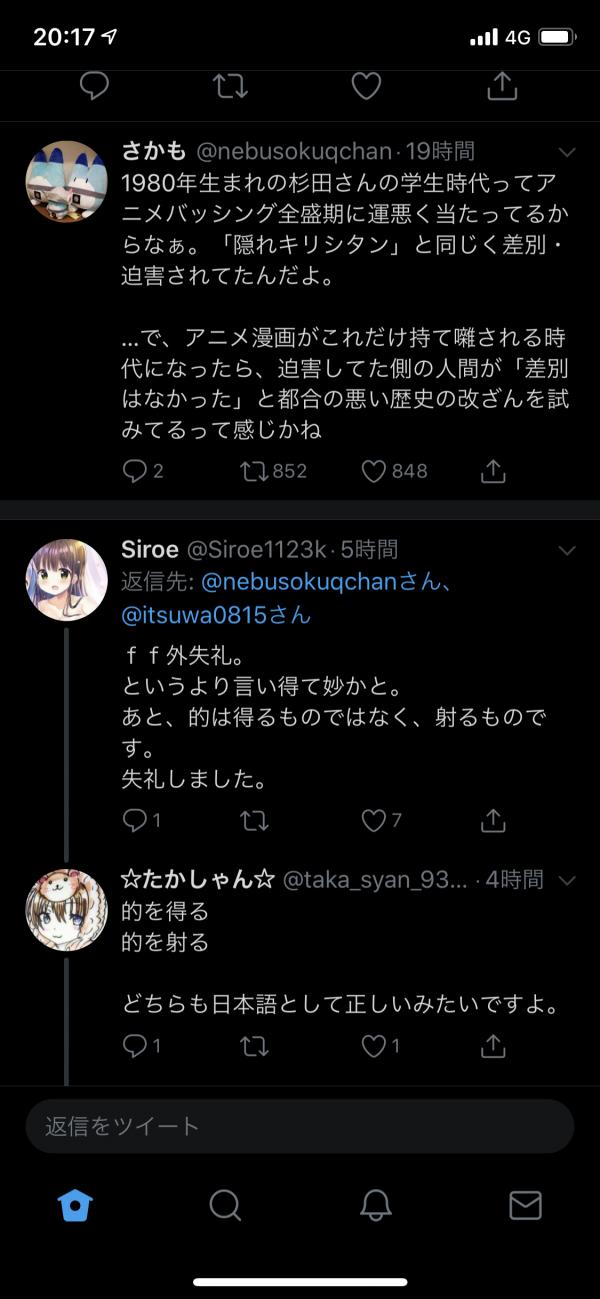
Task: Retweet Siroe's reply
Action: [x=254, y=821]
